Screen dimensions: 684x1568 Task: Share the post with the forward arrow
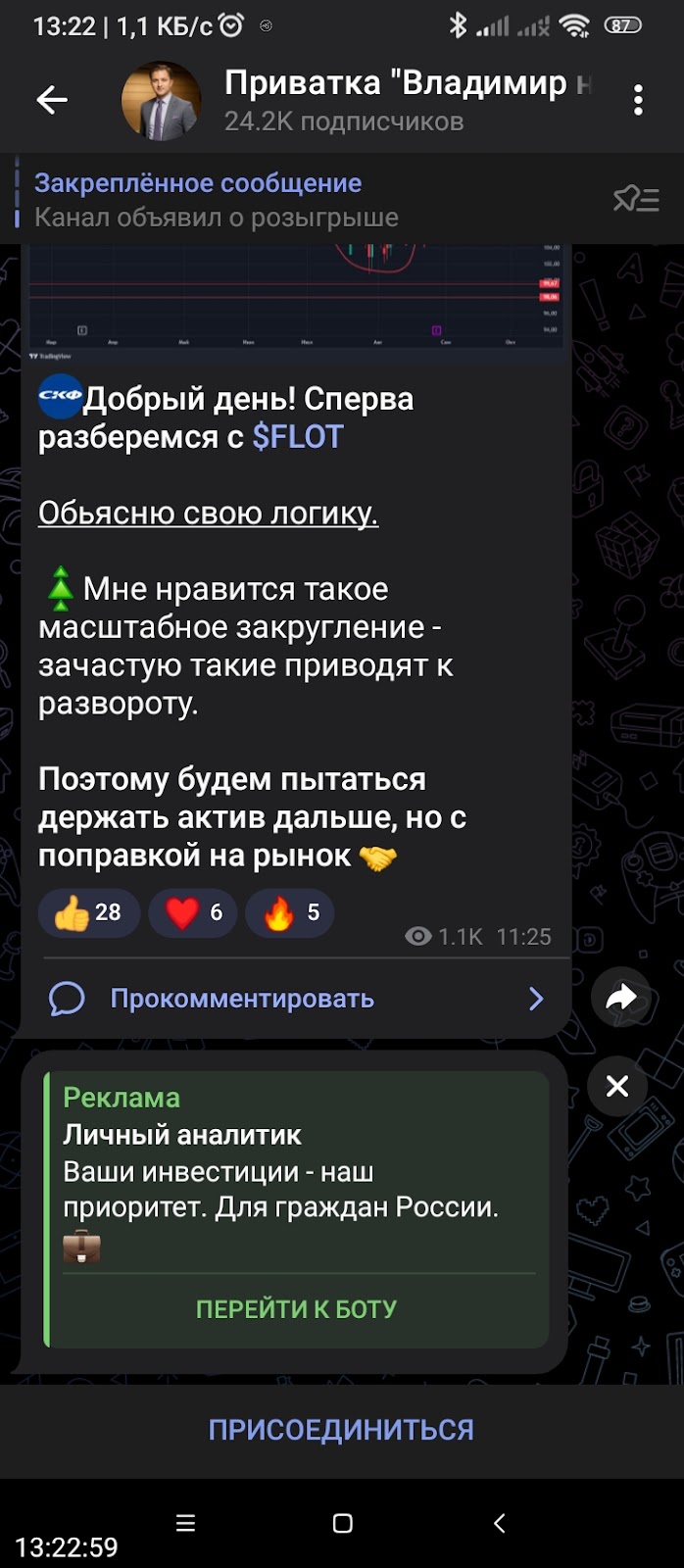(x=621, y=998)
